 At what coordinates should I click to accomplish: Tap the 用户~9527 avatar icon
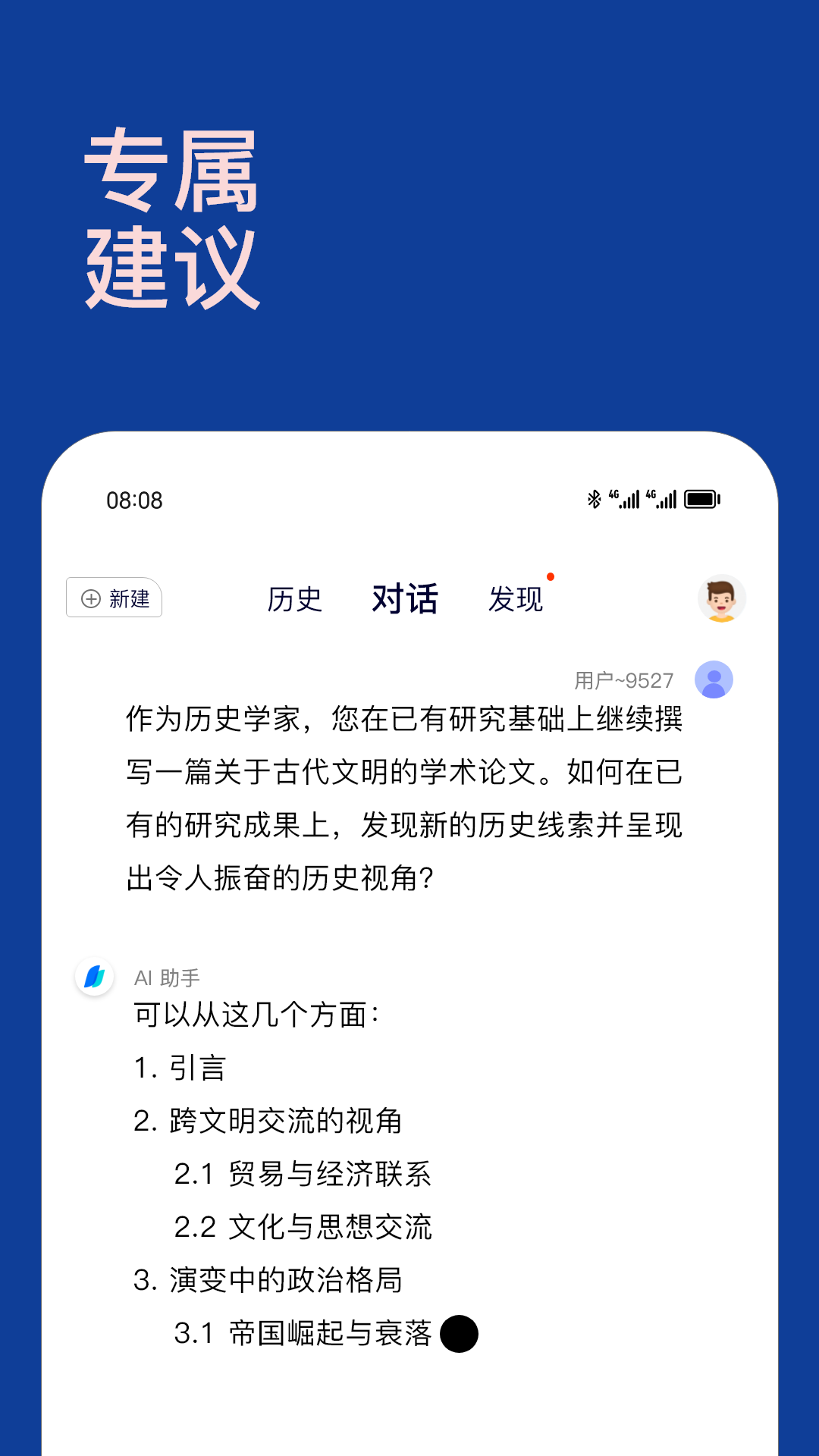714,680
